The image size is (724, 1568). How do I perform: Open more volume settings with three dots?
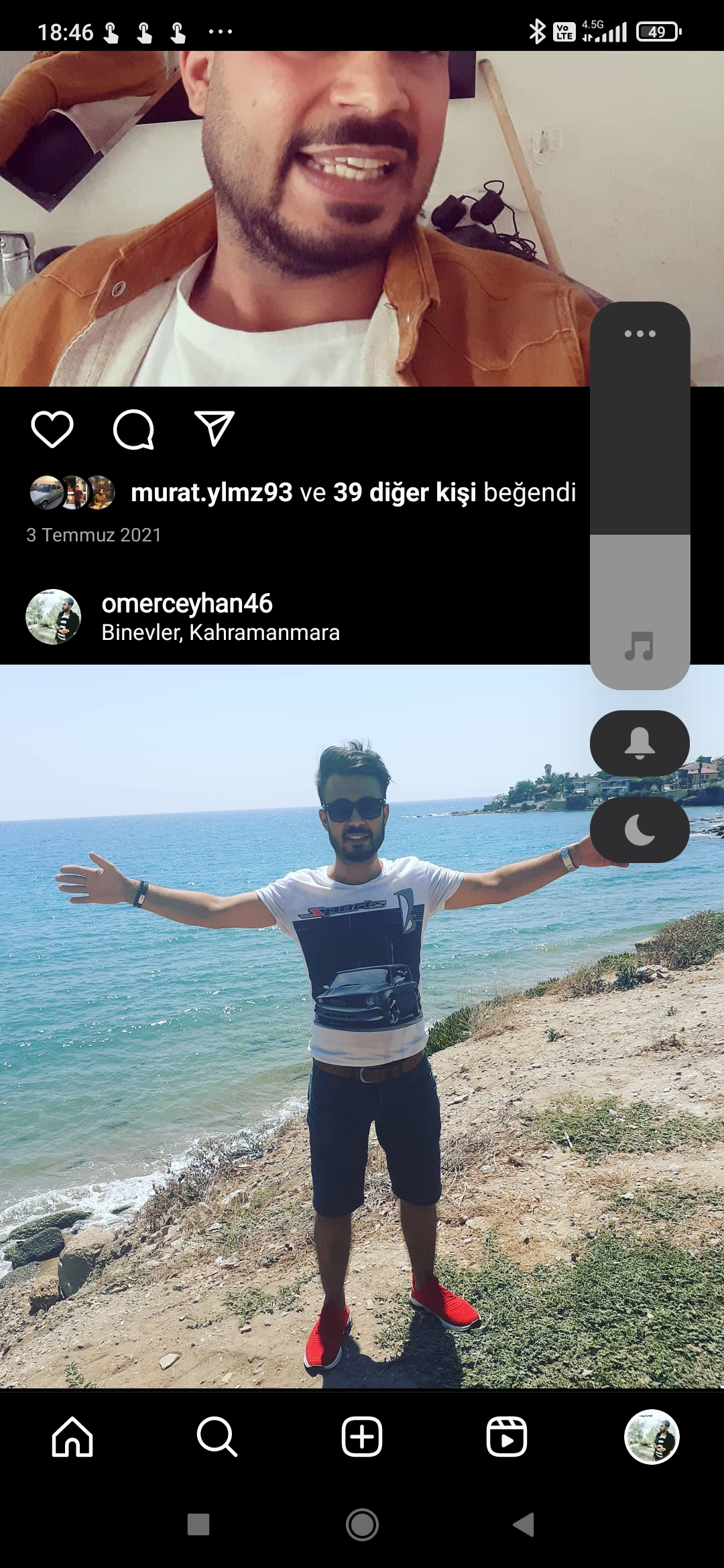tap(640, 334)
